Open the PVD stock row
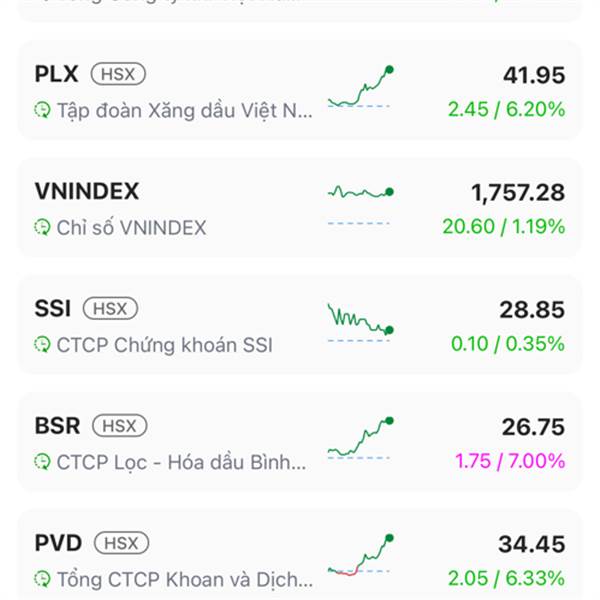Image resolution: width=600 pixels, height=600 pixels. pos(300,559)
